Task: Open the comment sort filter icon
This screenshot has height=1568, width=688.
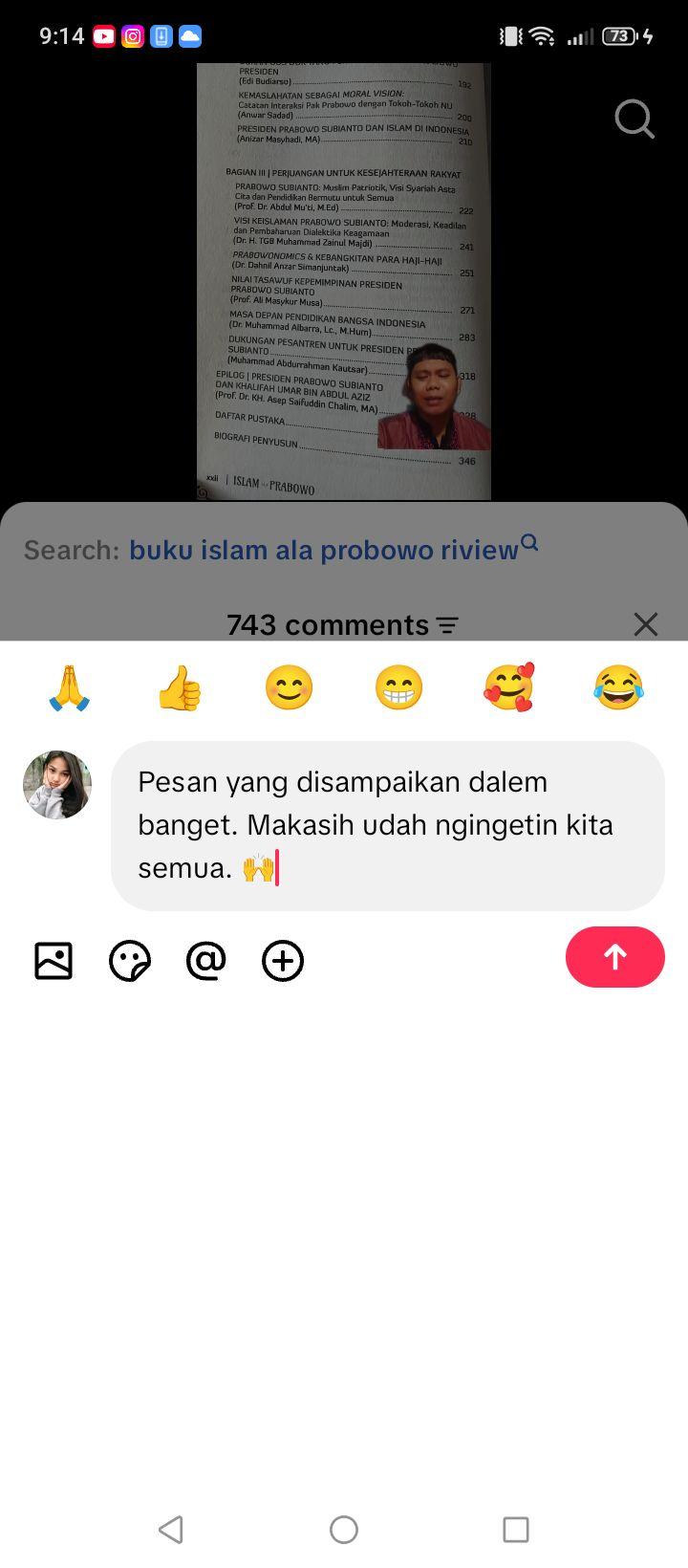Action: 447,625
